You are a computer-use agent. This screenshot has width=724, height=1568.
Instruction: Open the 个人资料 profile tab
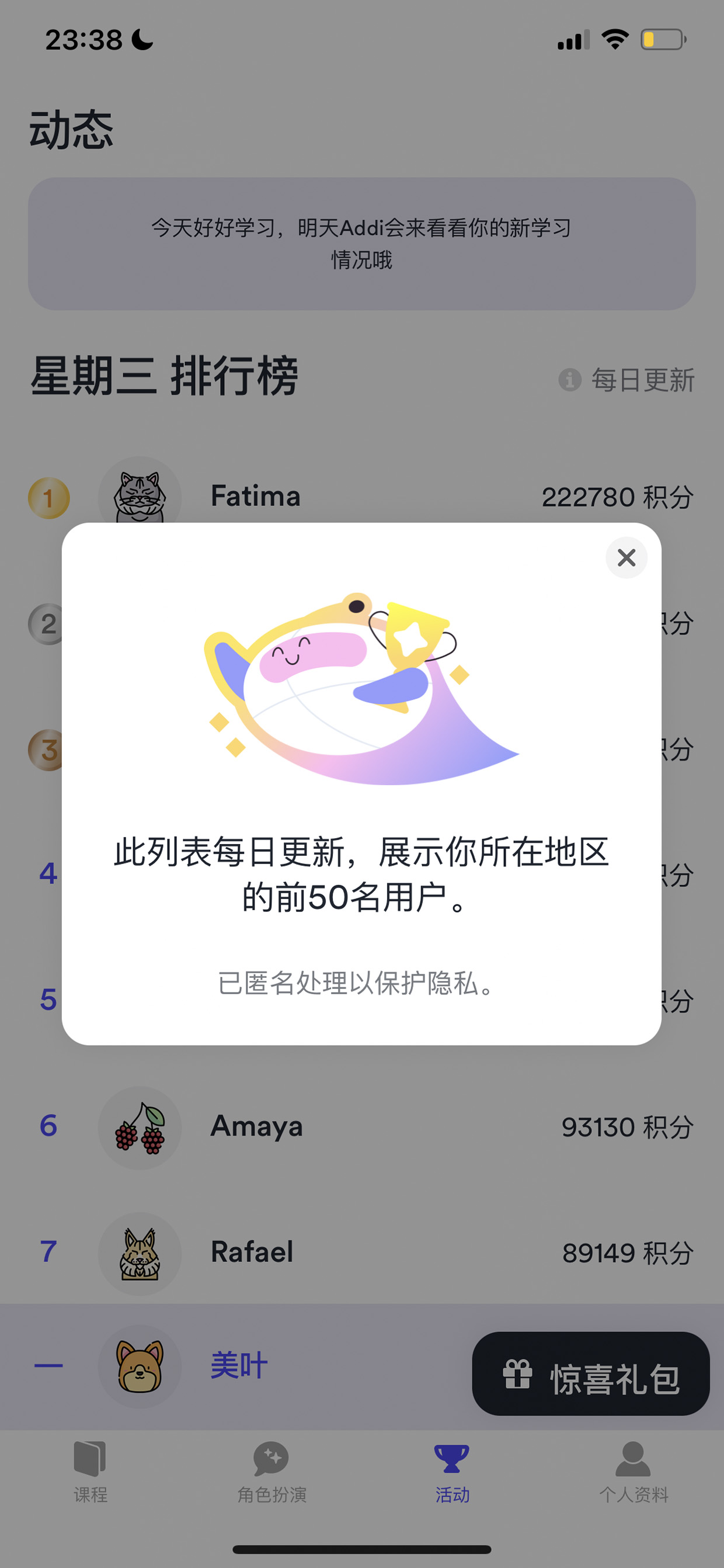tap(633, 1472)
